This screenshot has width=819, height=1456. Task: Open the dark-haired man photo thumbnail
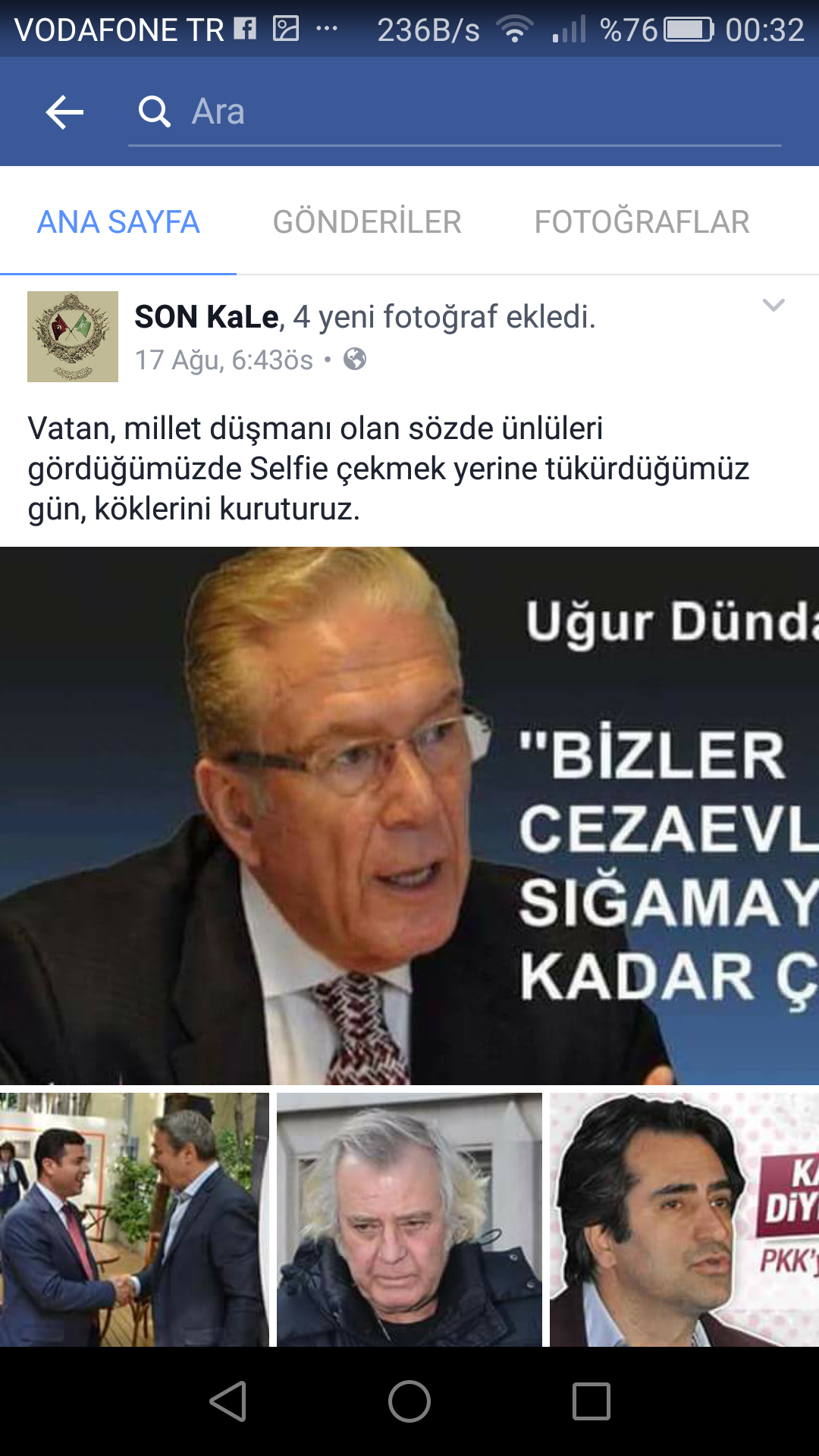coord(684,1219)
